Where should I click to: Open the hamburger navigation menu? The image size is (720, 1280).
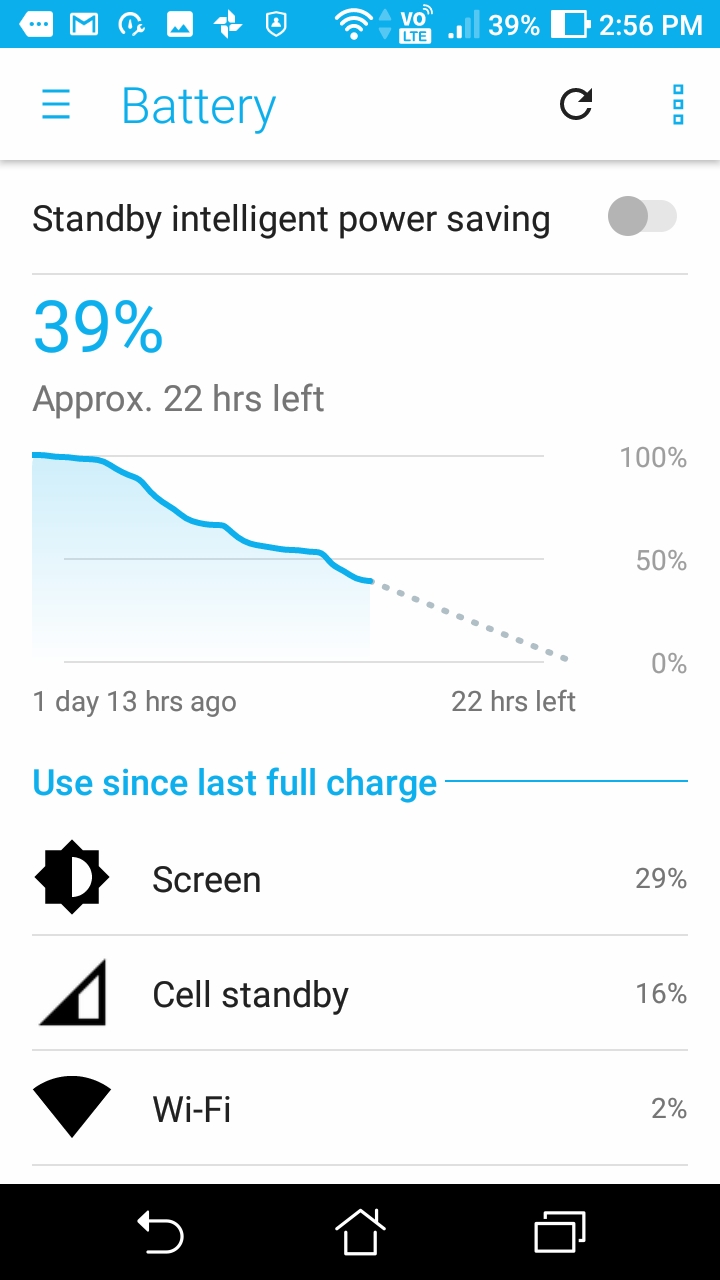56,105
